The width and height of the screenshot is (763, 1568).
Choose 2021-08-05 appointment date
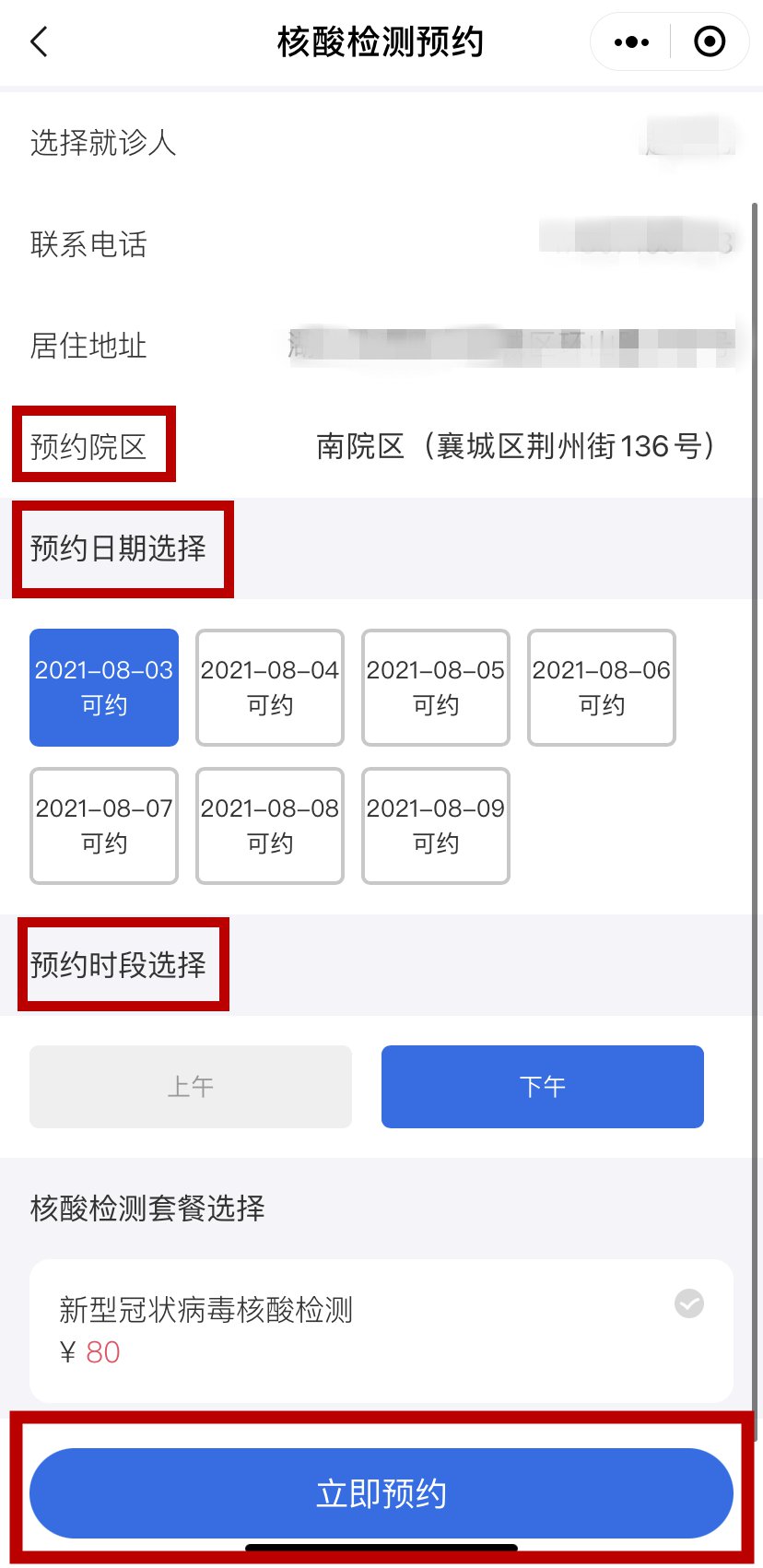[436, 688]
